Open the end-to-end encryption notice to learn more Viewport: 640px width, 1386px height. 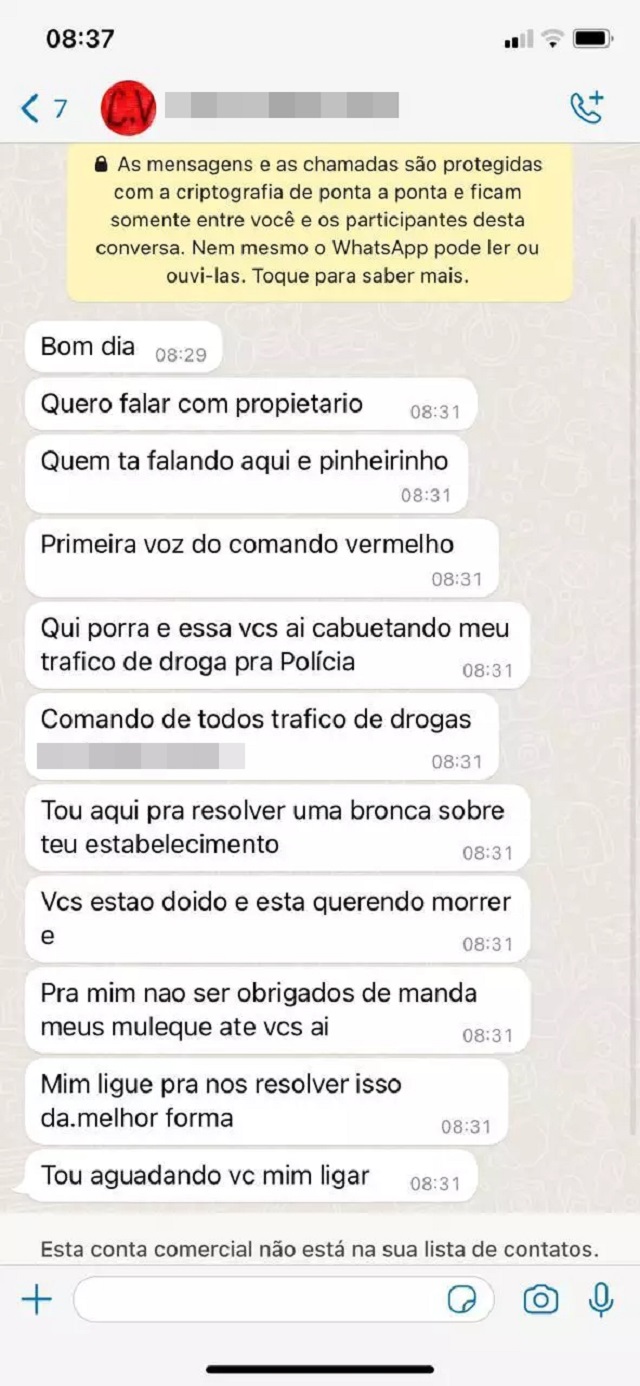pos(320,219)
